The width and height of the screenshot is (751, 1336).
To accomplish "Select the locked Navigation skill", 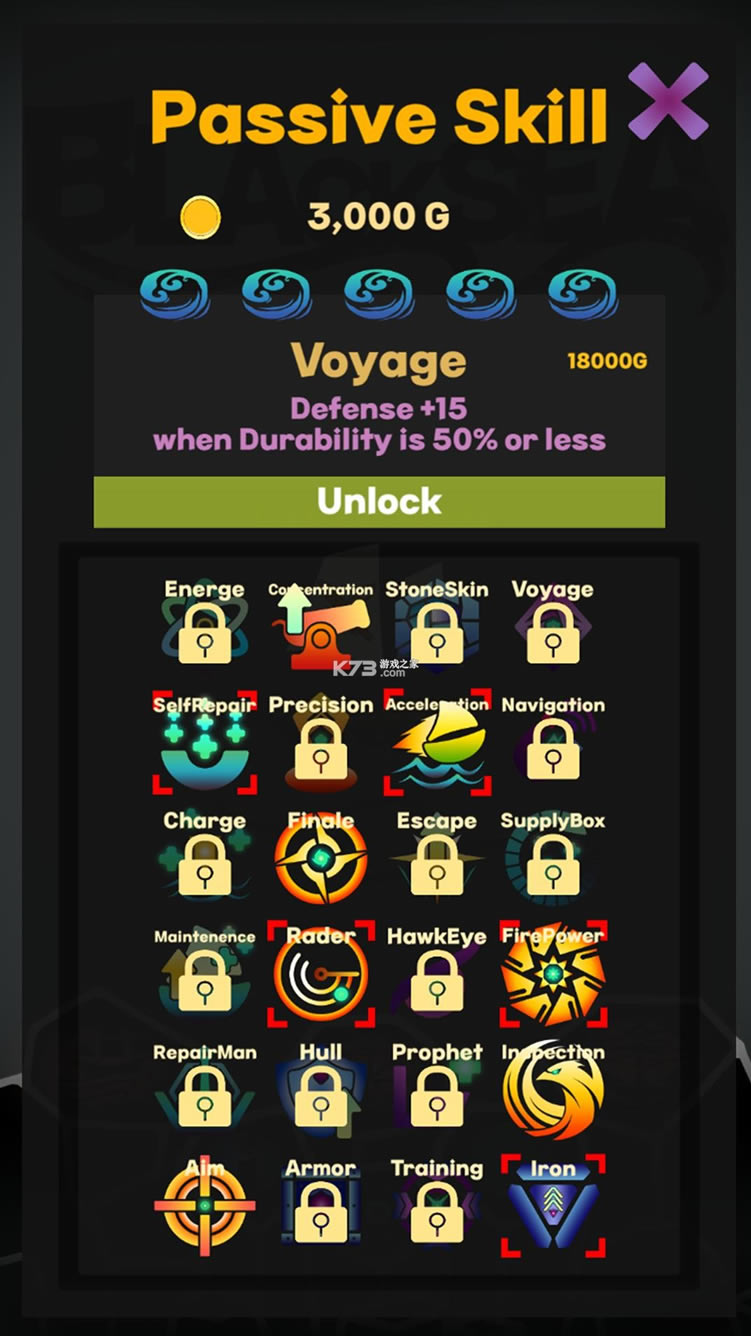I will point(553,745).
